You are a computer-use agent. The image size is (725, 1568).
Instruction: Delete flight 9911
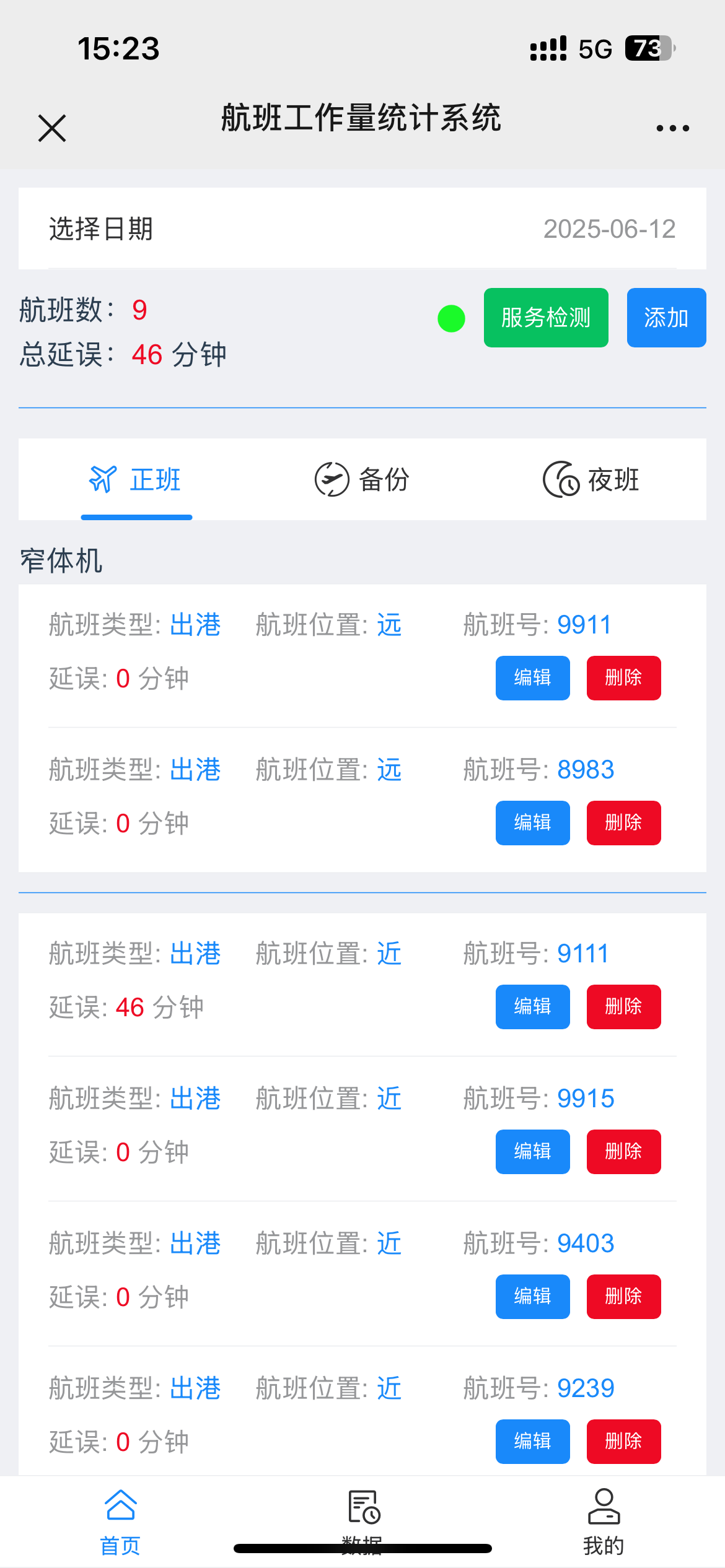tap(623, 678)
